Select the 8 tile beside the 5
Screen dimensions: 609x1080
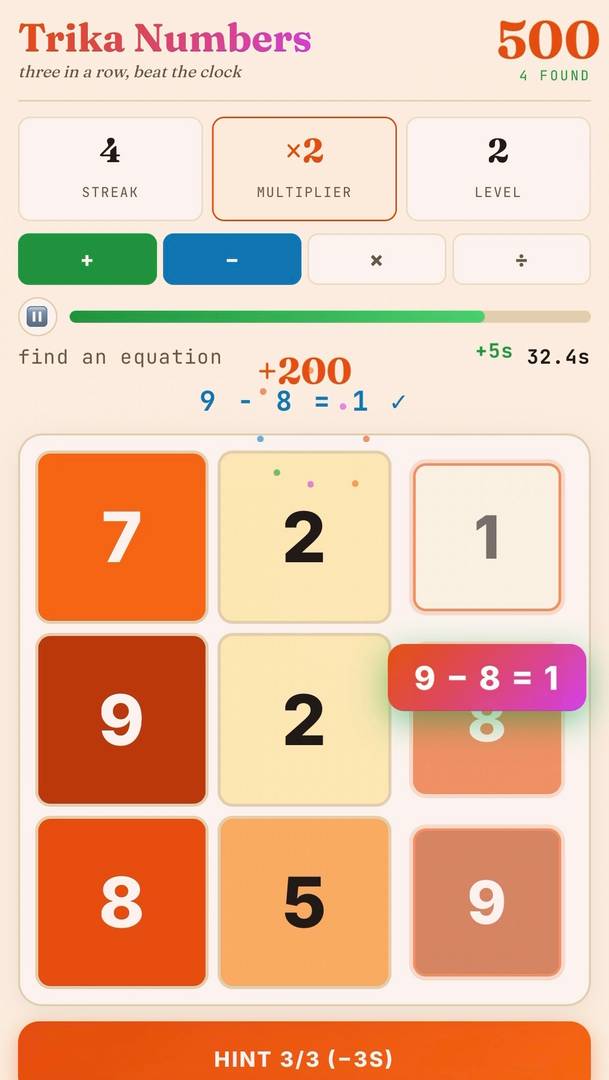click(122, 902)
